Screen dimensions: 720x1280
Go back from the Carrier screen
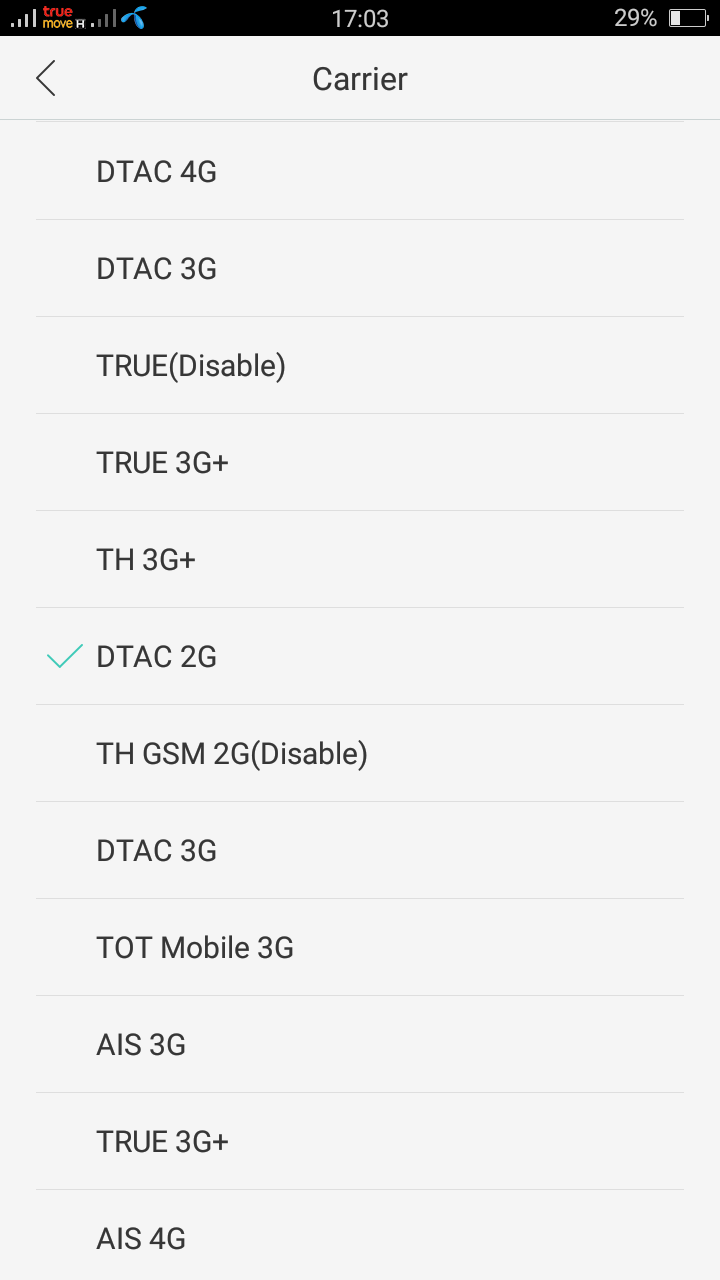(46, 78)
